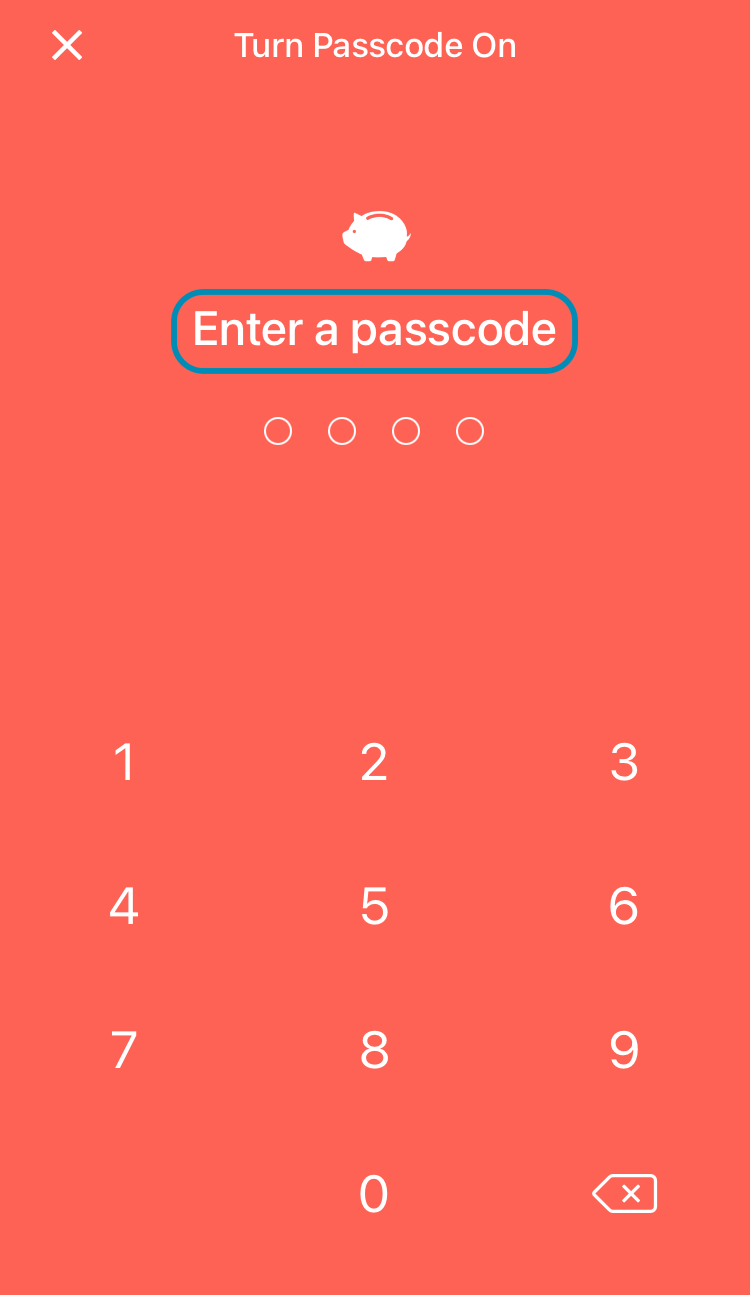Enter digit 3 on the keypad
Screen dimensions: 750x1295
(624, 762)
